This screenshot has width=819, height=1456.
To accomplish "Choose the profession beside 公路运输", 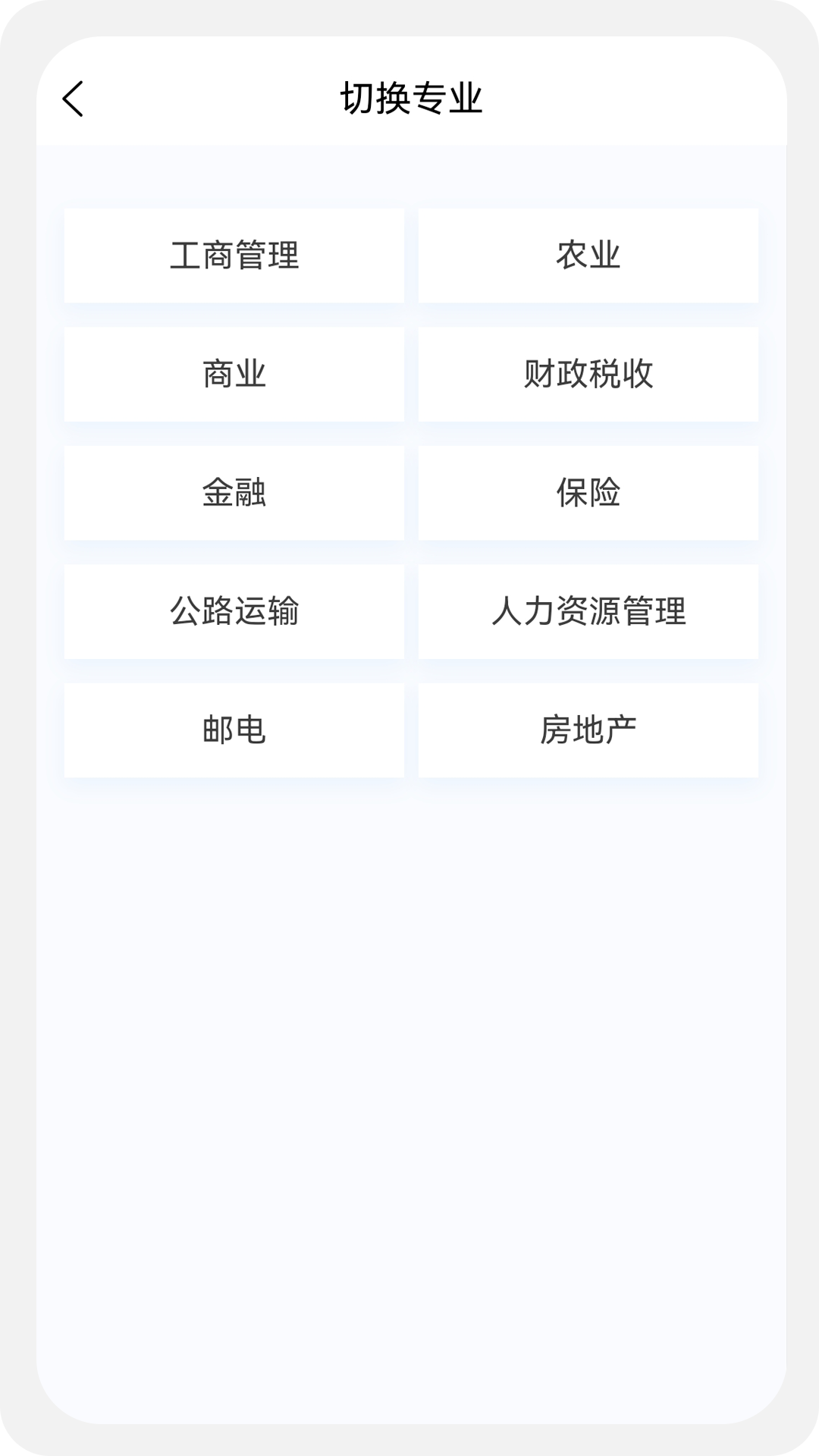I will tap(588, 611).
